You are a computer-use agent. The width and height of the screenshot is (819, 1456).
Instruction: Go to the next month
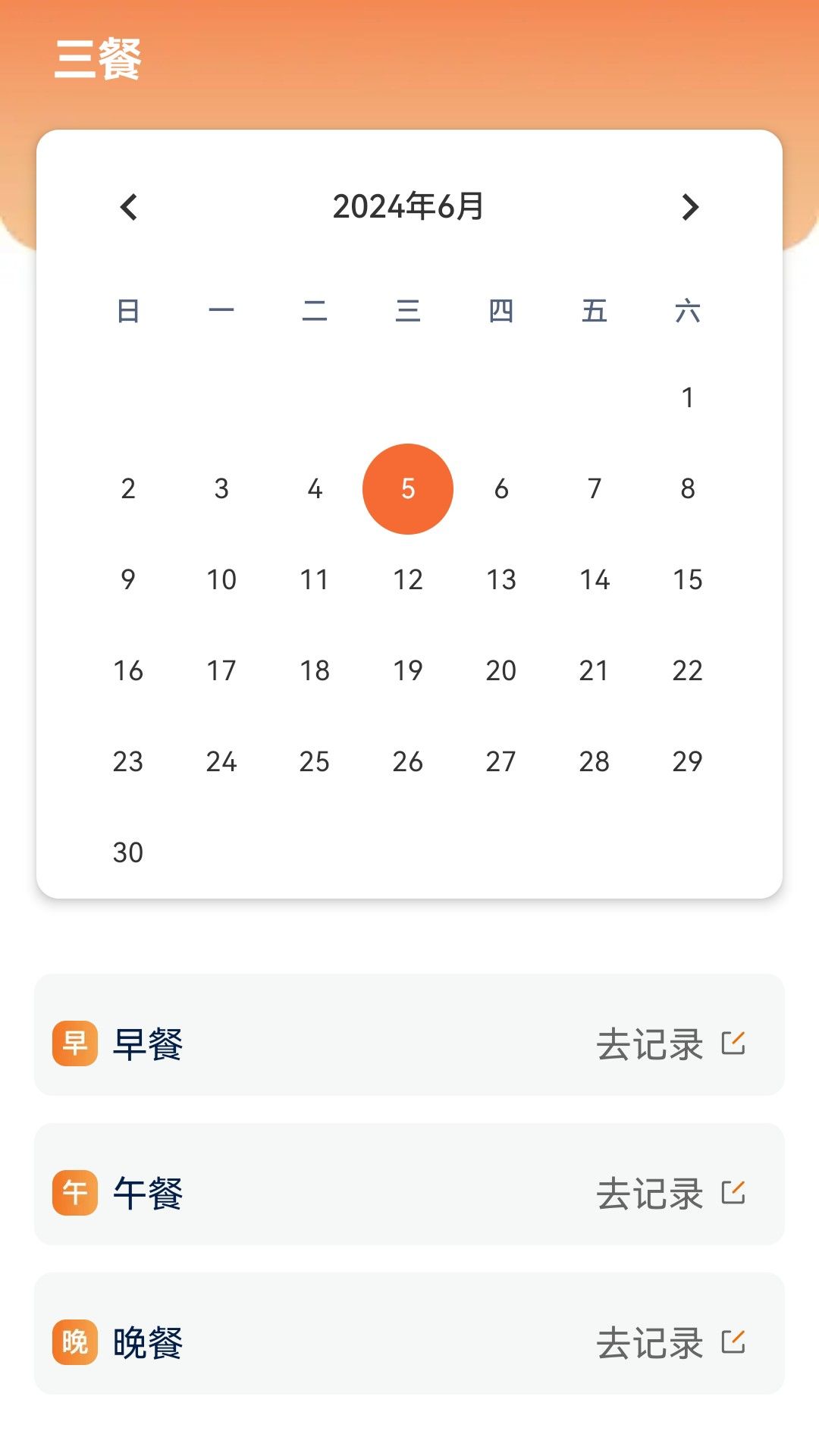click(x=689, y=207)
